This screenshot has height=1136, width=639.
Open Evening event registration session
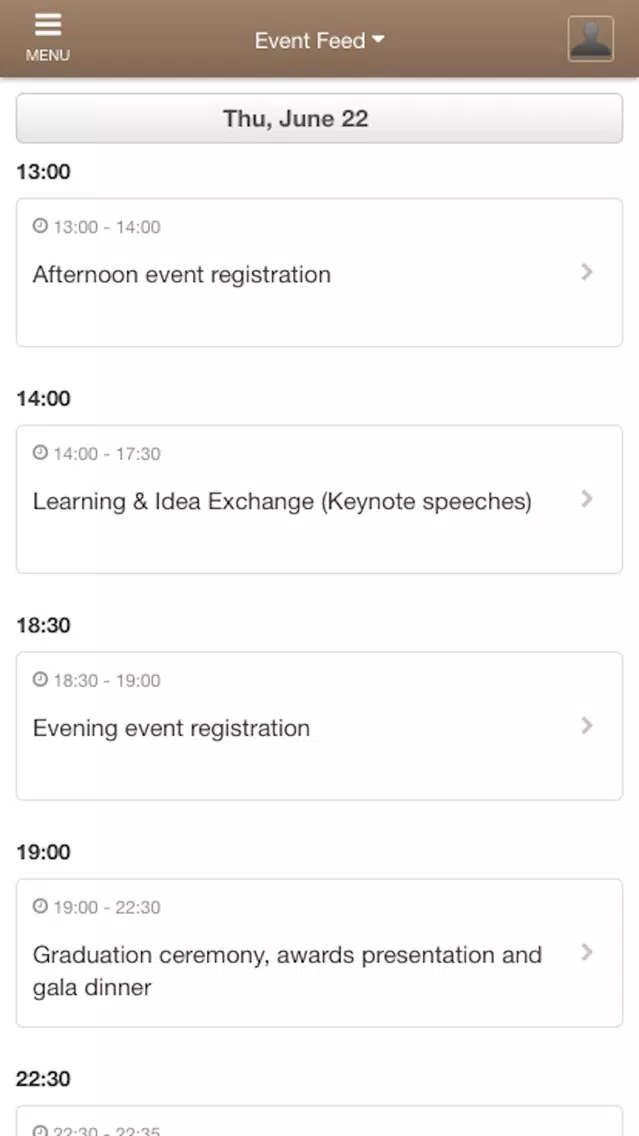coord(319,727)
